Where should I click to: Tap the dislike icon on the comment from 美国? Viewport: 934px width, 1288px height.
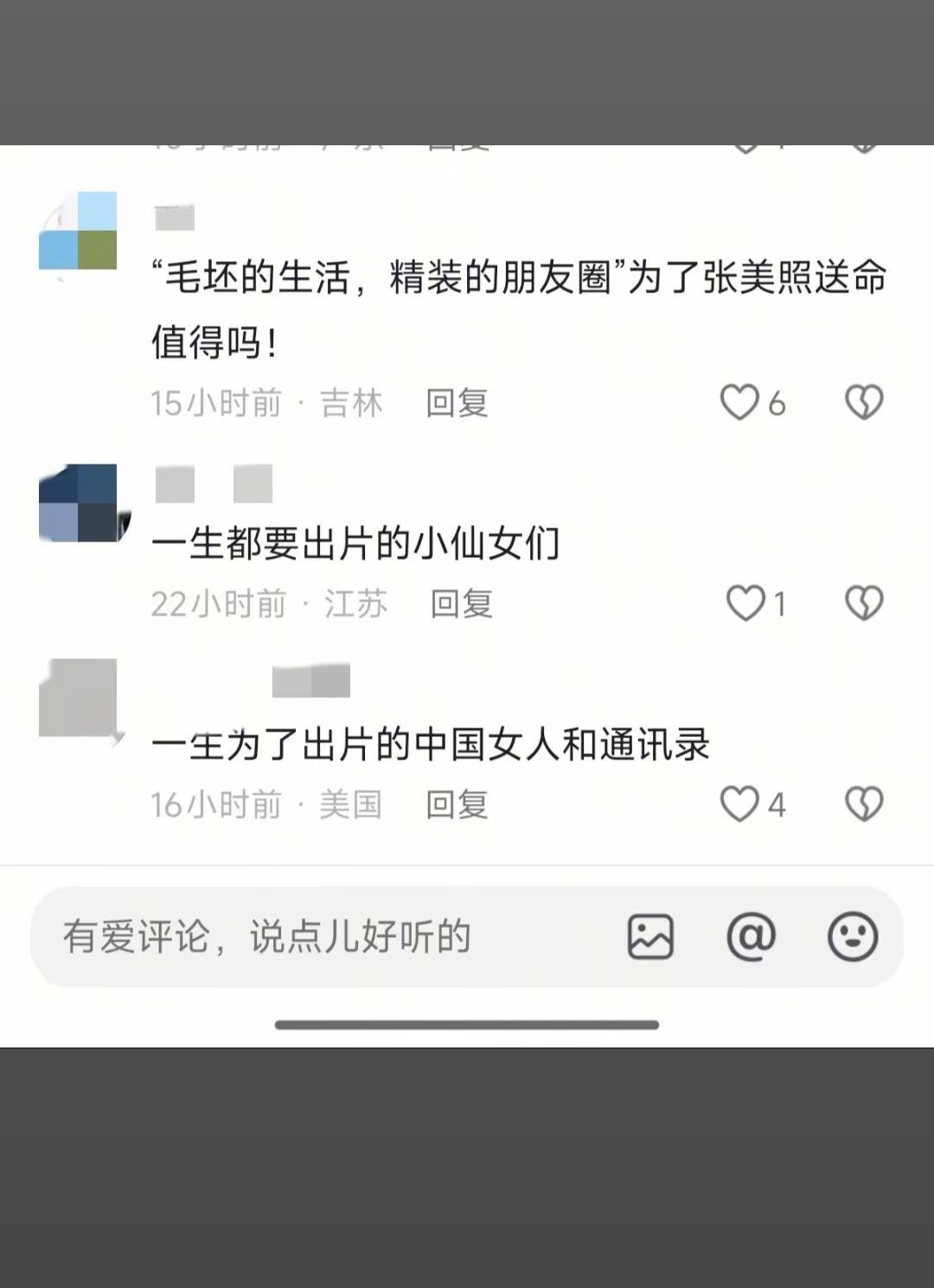pyautogui.click(x=864, y=804)
